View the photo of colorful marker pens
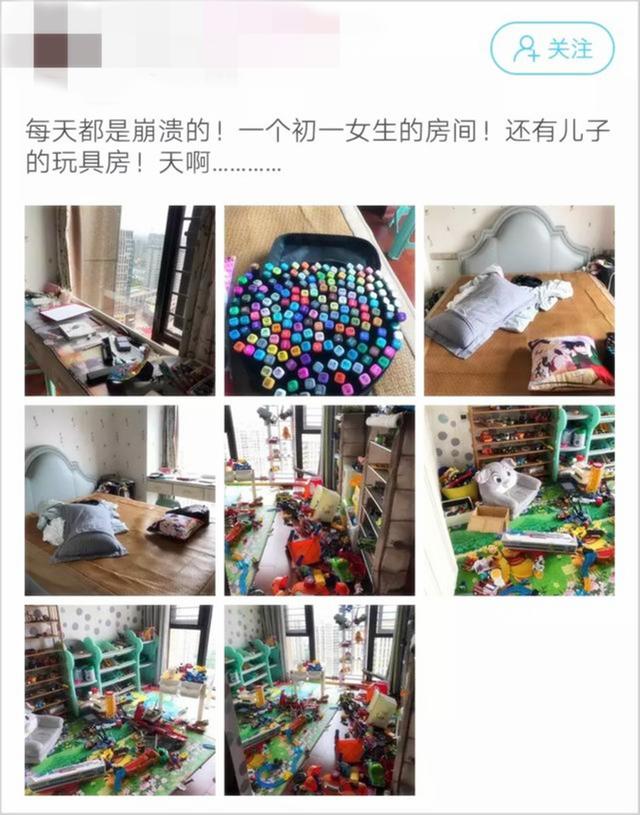Viewport: 640px width, 815px height. point(319,300)
